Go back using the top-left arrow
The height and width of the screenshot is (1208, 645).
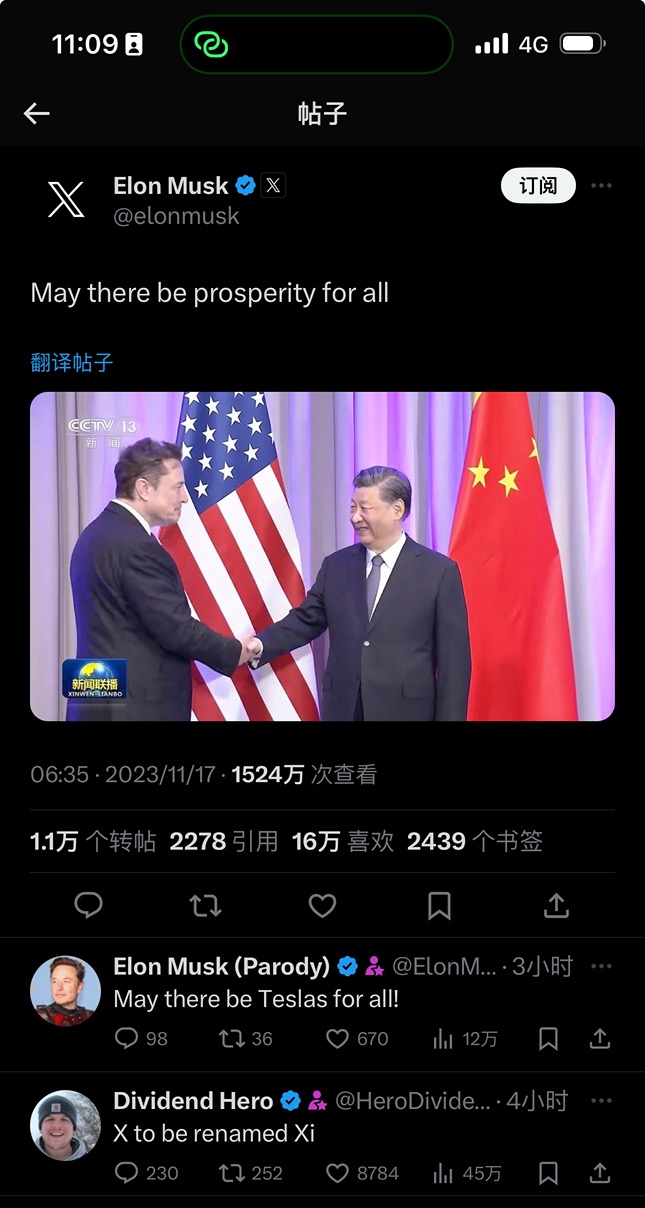(37, 113)
